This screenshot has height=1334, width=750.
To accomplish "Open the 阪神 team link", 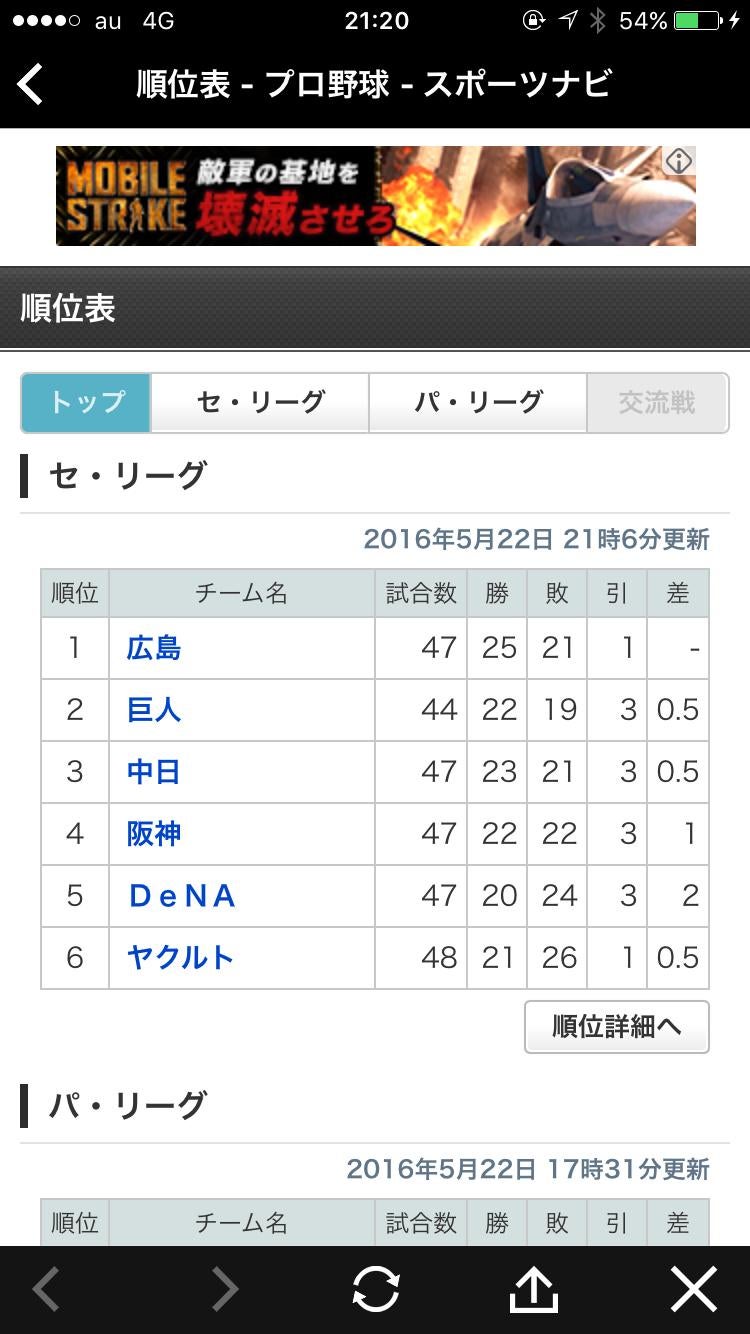I will click(153, 834).
